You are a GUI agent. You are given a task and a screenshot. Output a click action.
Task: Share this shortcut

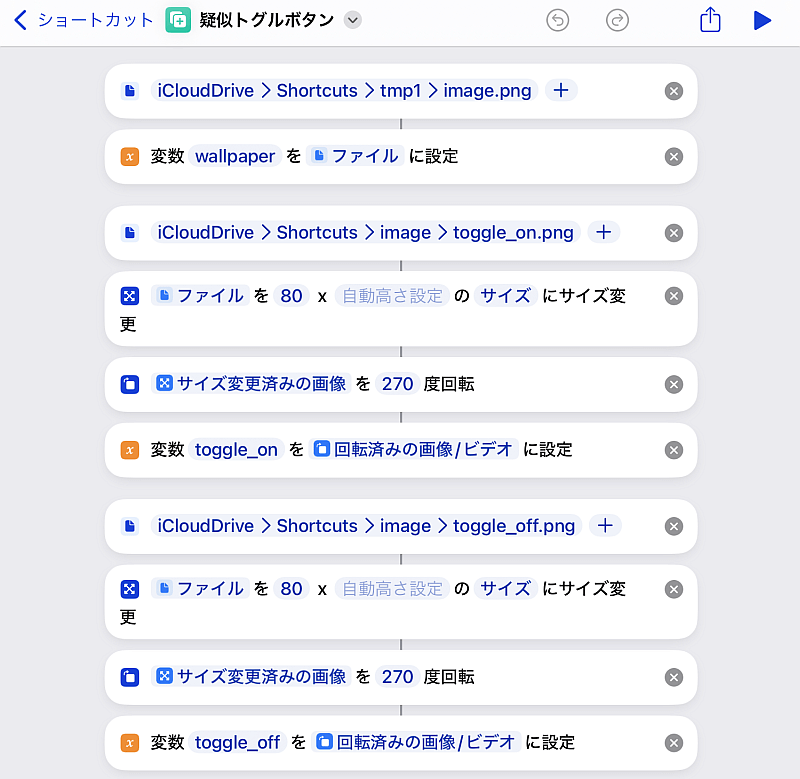(710, 20)
